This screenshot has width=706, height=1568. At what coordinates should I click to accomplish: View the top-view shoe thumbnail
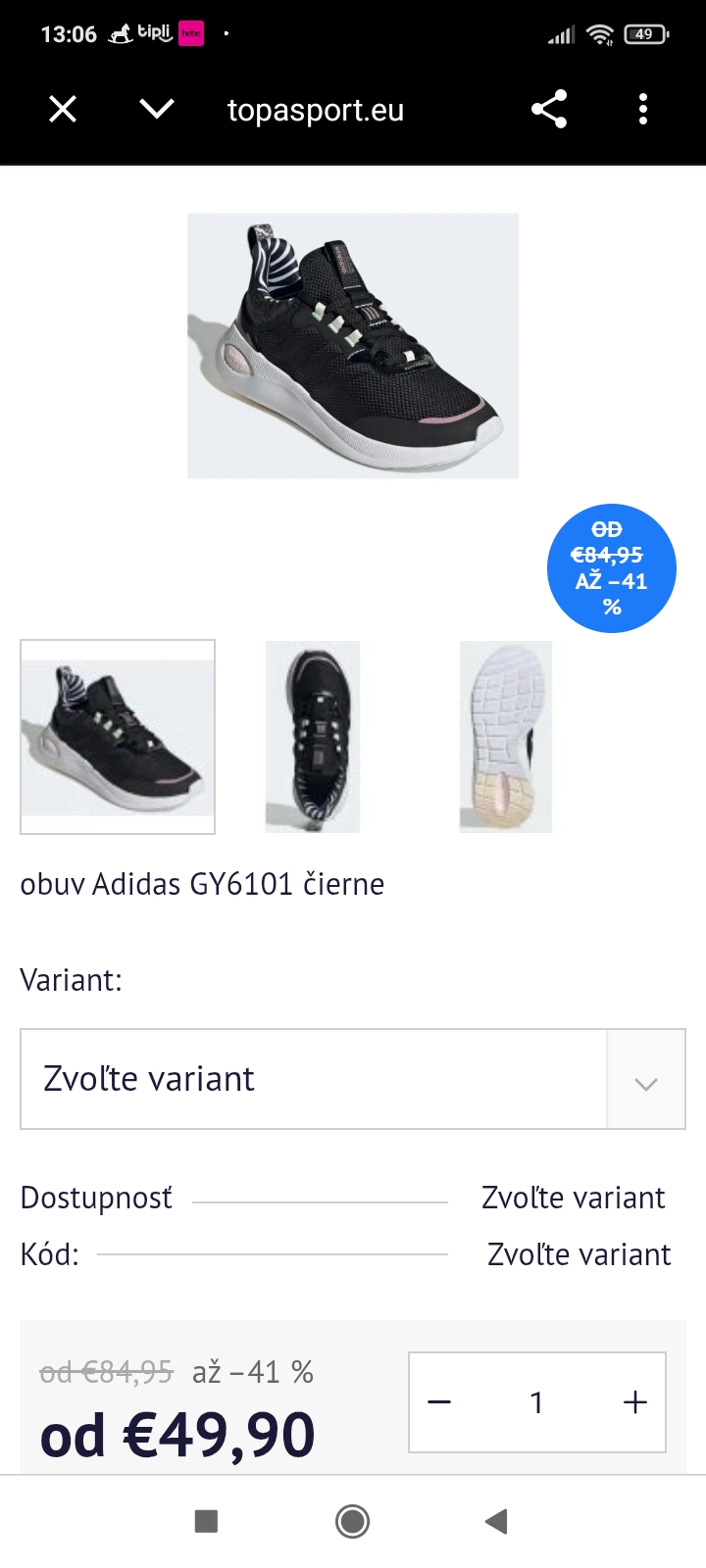point(313,737)
